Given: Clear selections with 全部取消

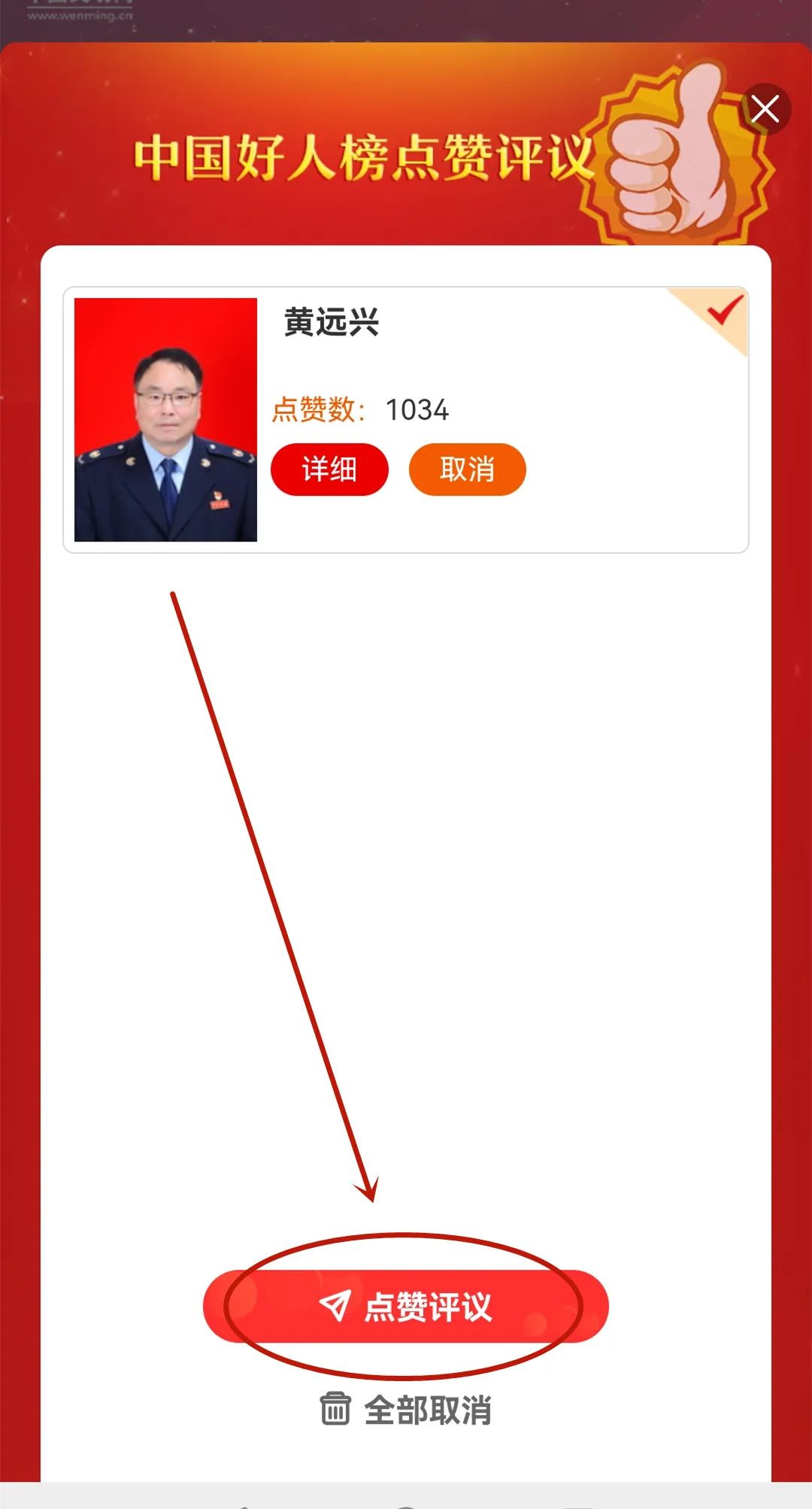Looking at the screenshot, I should tap(406, 1410).
